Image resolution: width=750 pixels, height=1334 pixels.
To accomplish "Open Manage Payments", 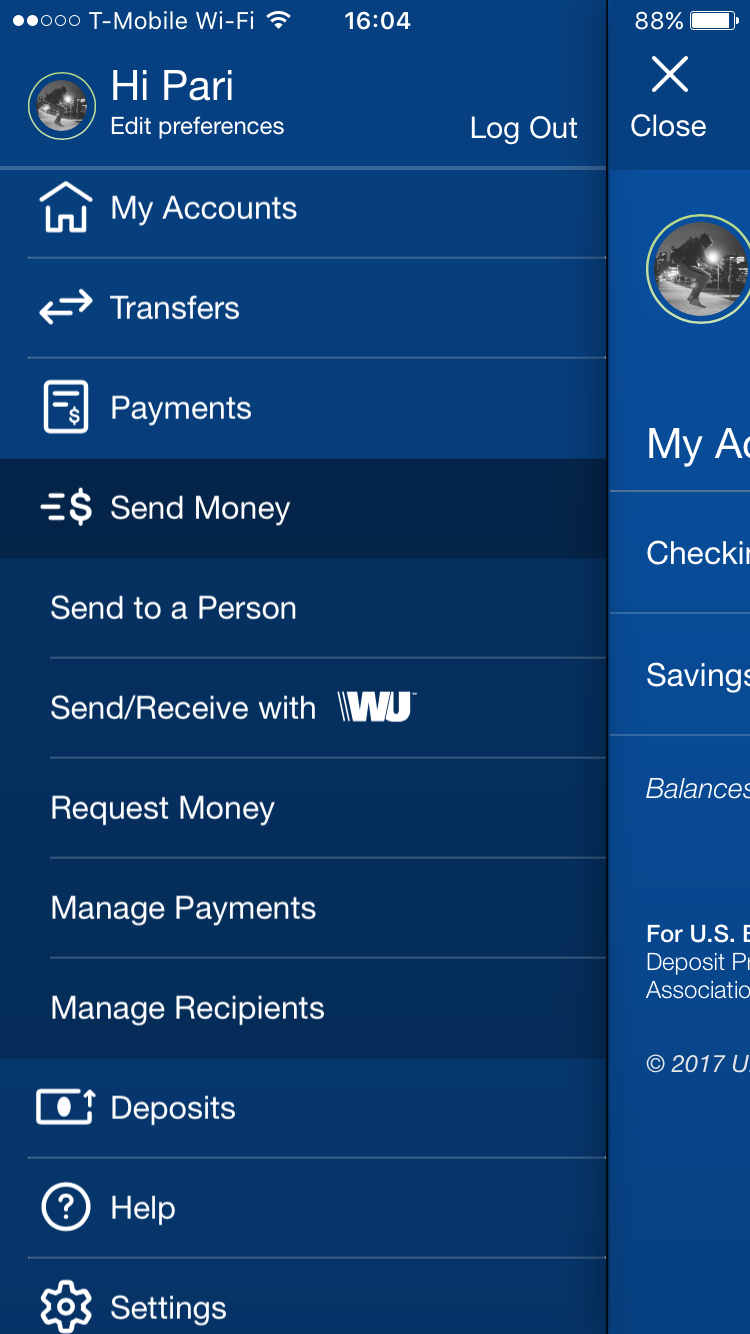I will click(183, 908).
